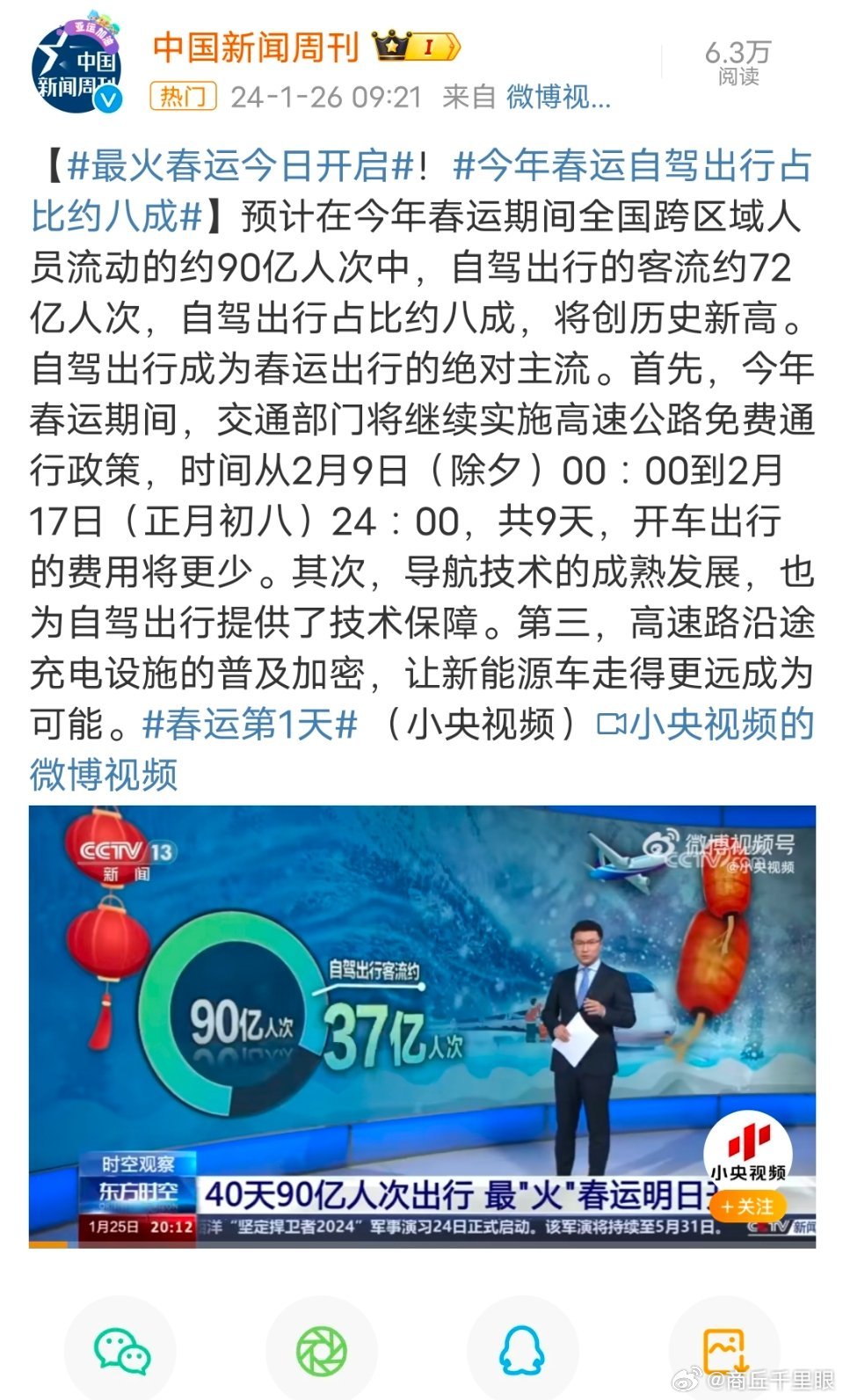
Task: Share to QQ
Action: coord(522,1351)
